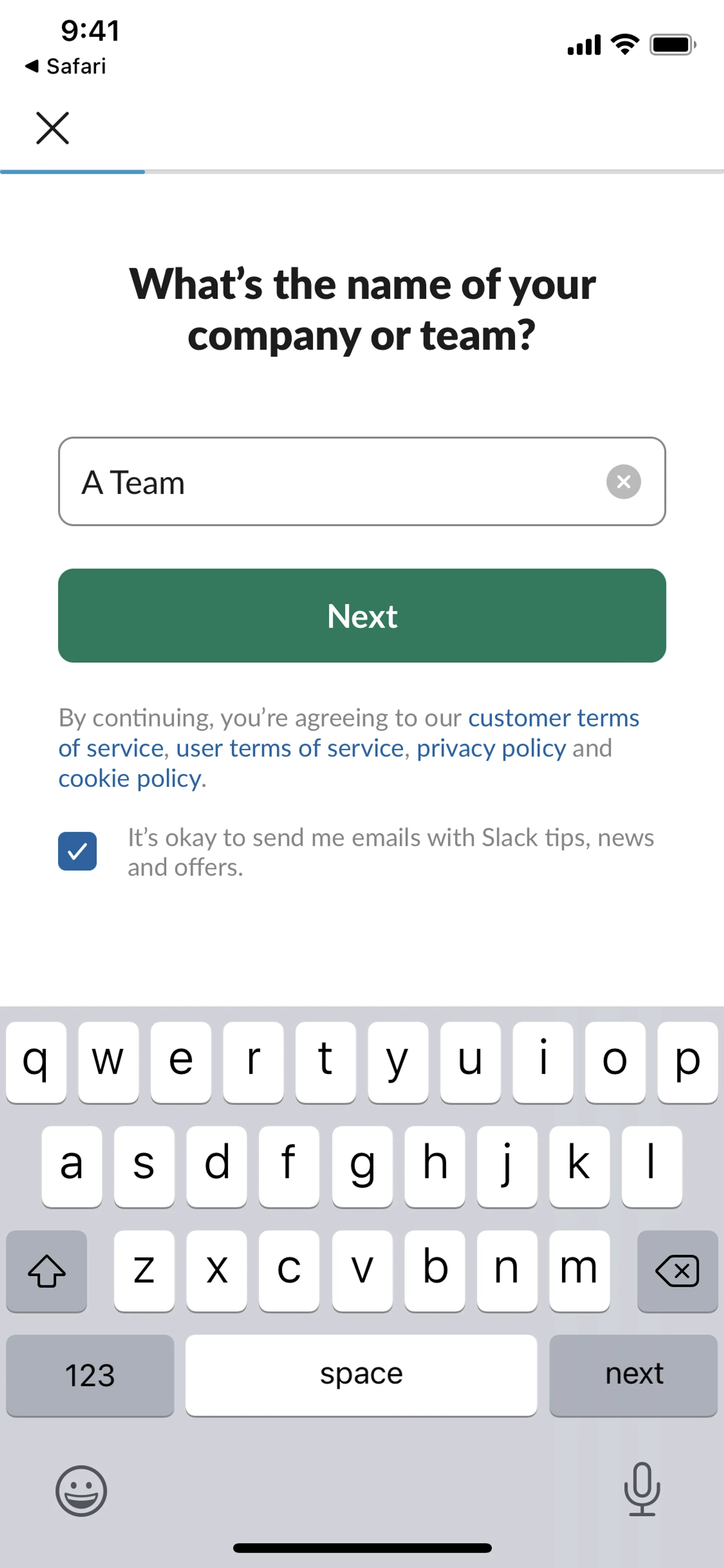Image resolution: width=724 pixels, height=1568 pixels.
Task: Switch keyboard to 123 numbers
Action: point(90,1374)
